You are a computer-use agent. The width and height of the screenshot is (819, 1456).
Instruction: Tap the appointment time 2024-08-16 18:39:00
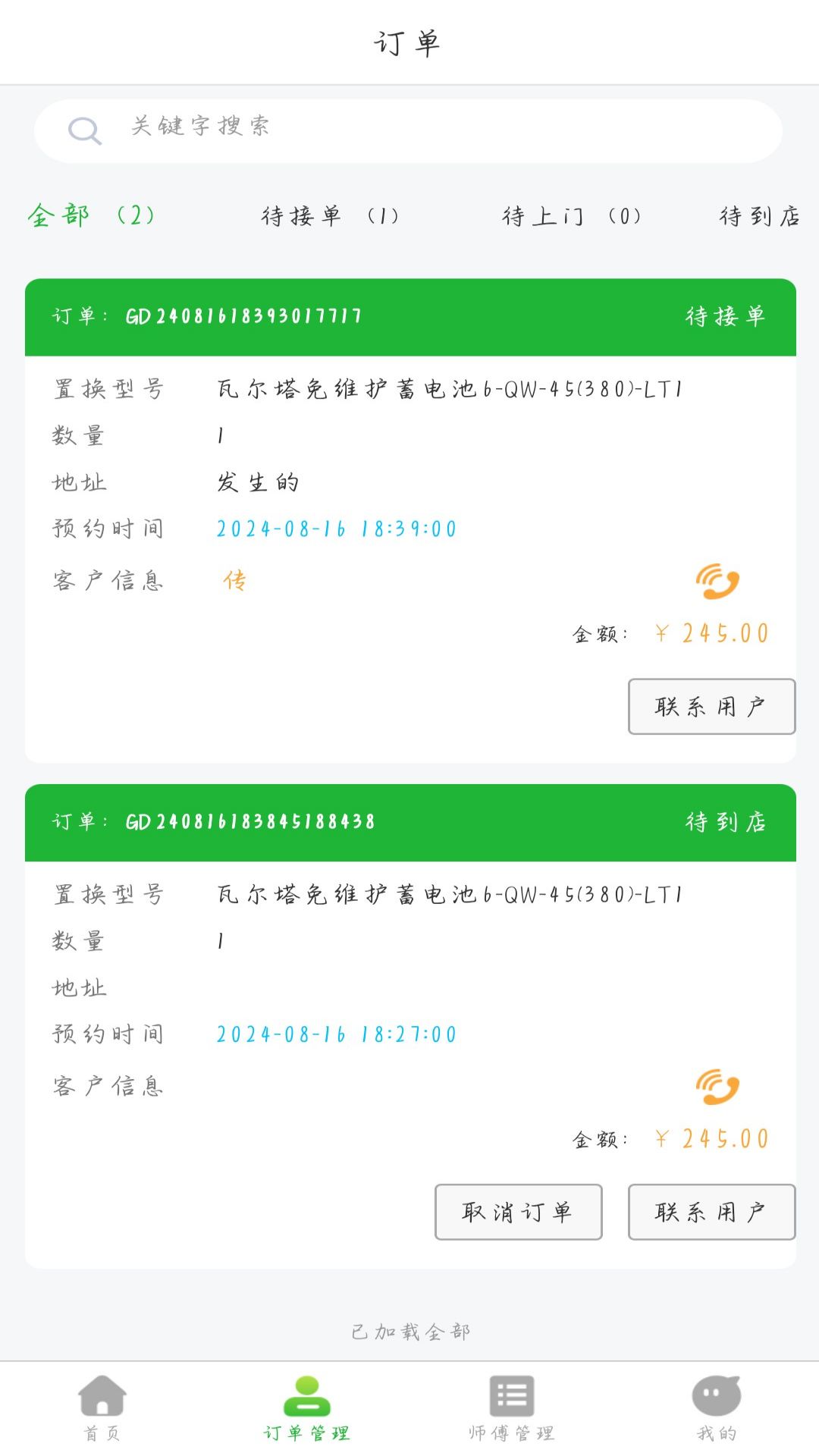click(336, 529)
